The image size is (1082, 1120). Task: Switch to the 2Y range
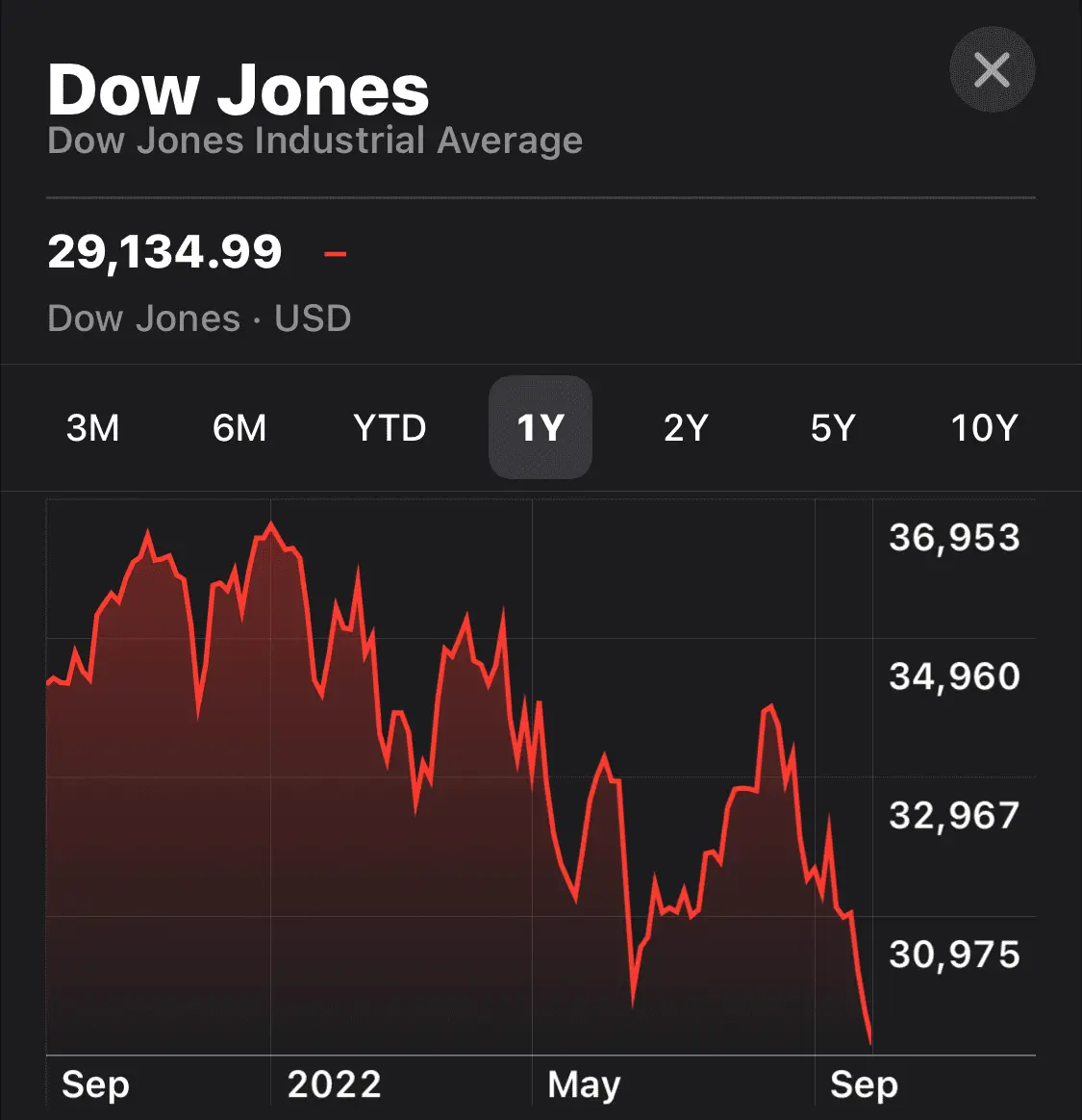[686, 428]
